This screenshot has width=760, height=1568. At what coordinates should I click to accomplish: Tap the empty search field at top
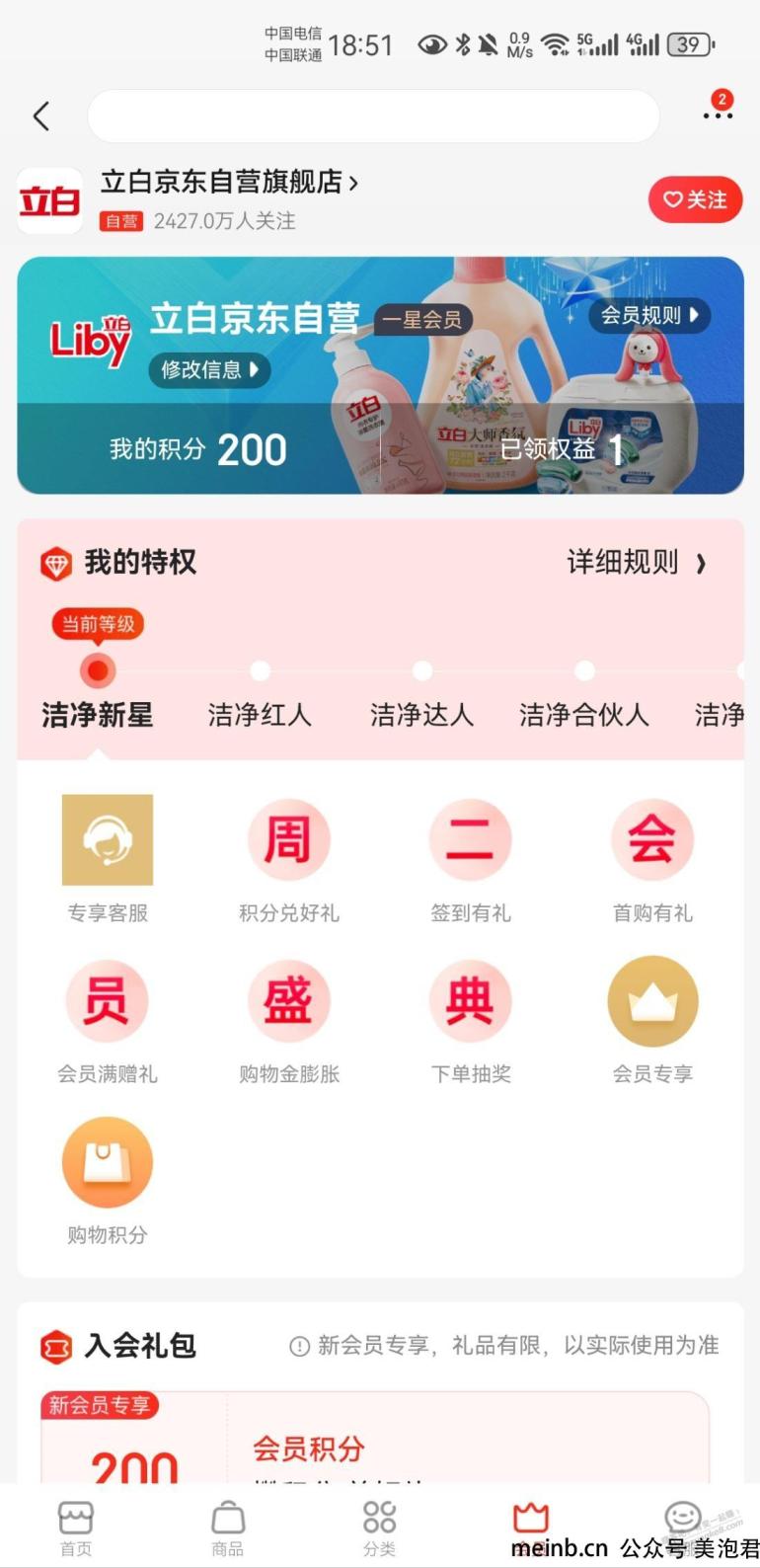pos(373,117)
